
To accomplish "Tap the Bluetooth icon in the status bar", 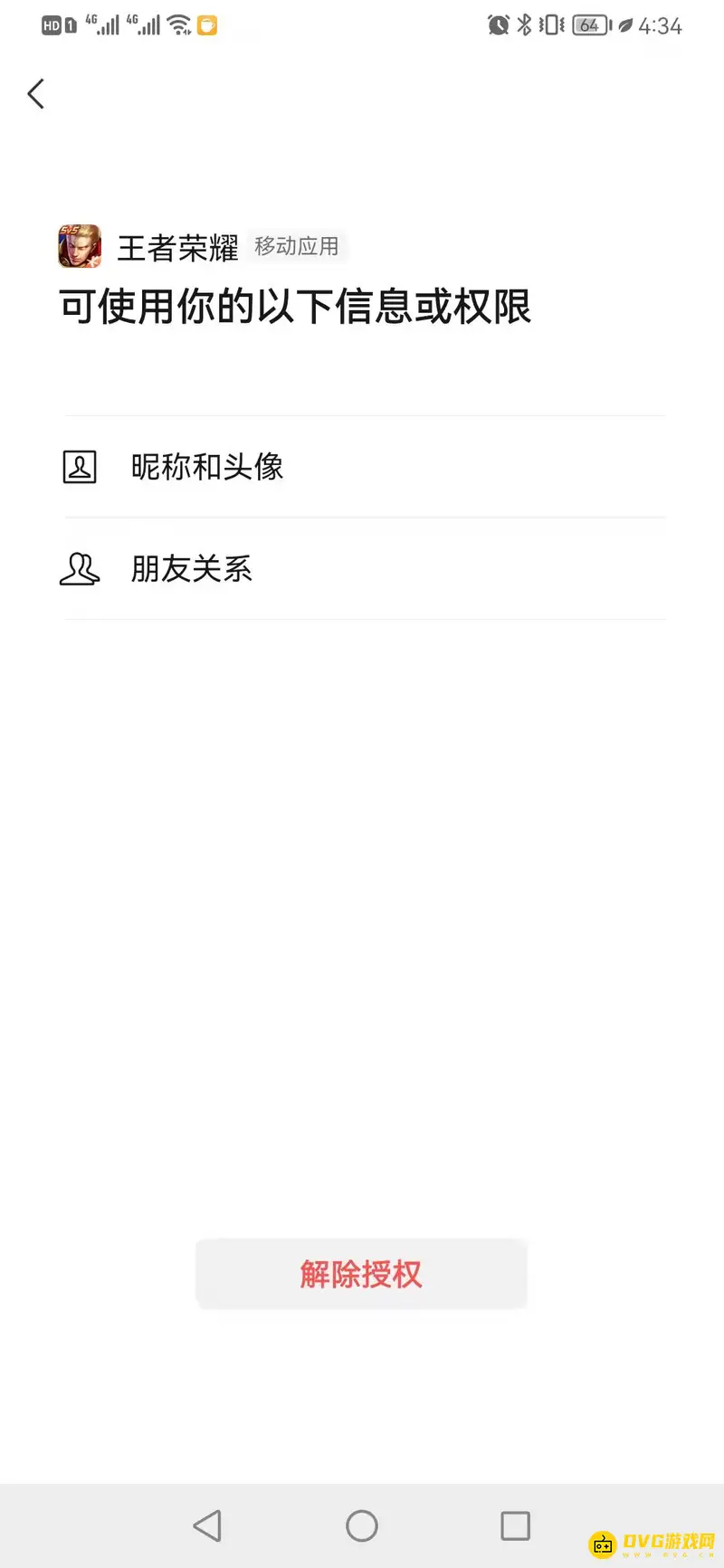I will pyautogui.click(x=527, y=25).
